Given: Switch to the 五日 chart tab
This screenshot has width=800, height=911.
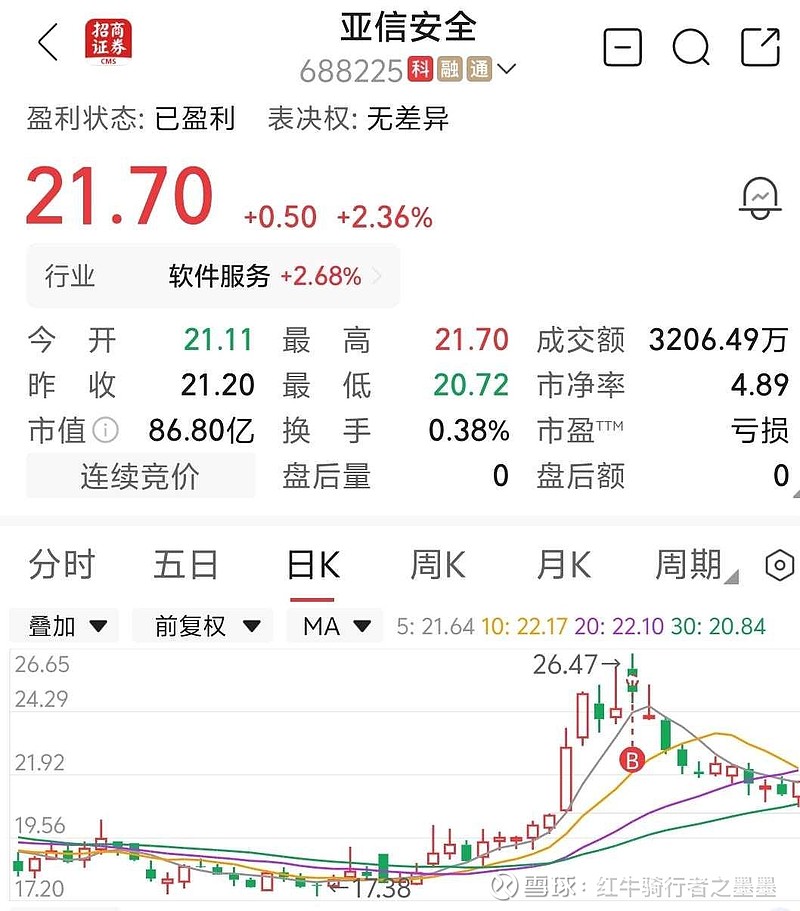Looking at the screenshot, I should point(186,565).
